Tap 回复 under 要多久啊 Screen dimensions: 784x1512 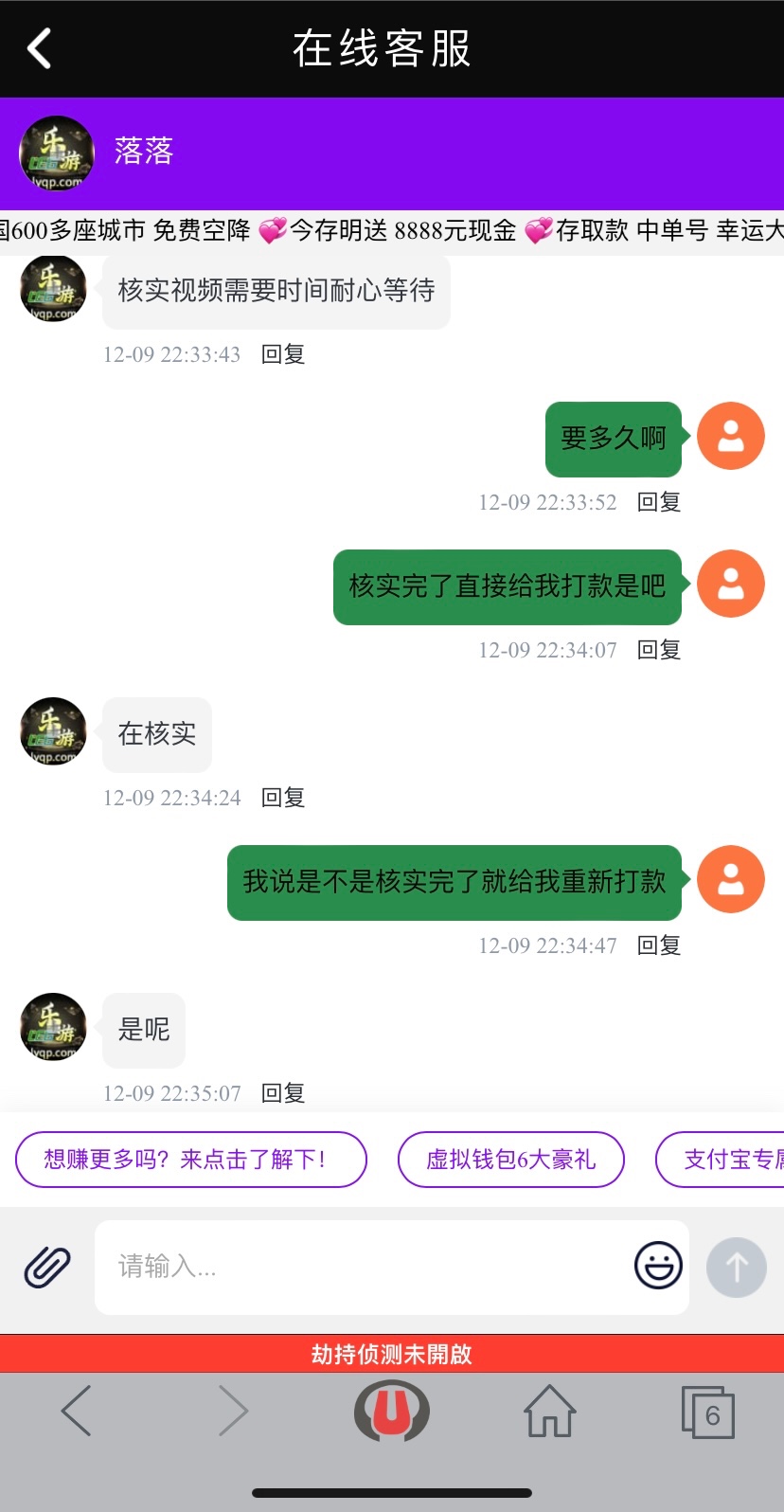[x=659, y=502]
